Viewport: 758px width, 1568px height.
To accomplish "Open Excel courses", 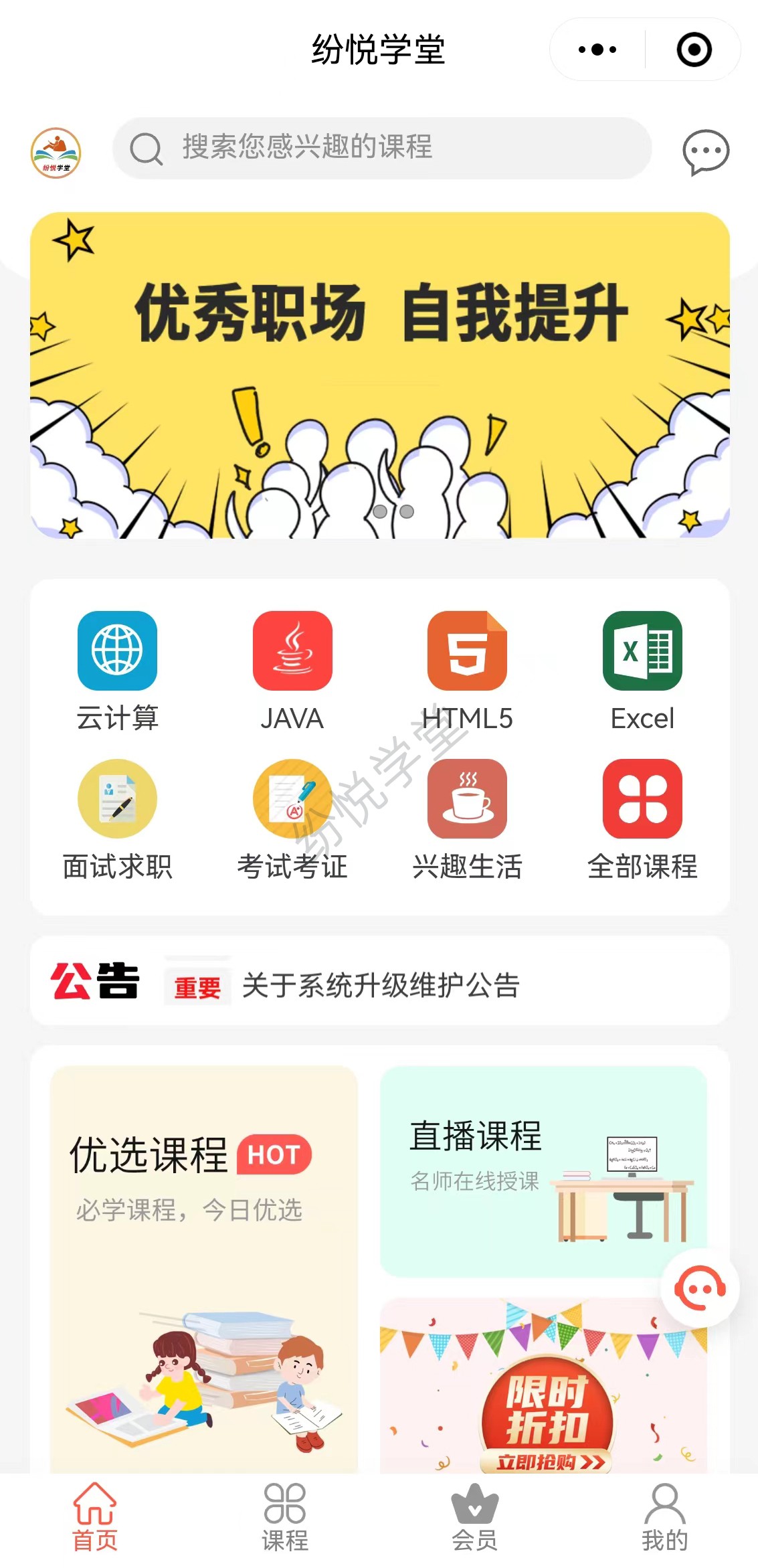I will click(642, 671).
